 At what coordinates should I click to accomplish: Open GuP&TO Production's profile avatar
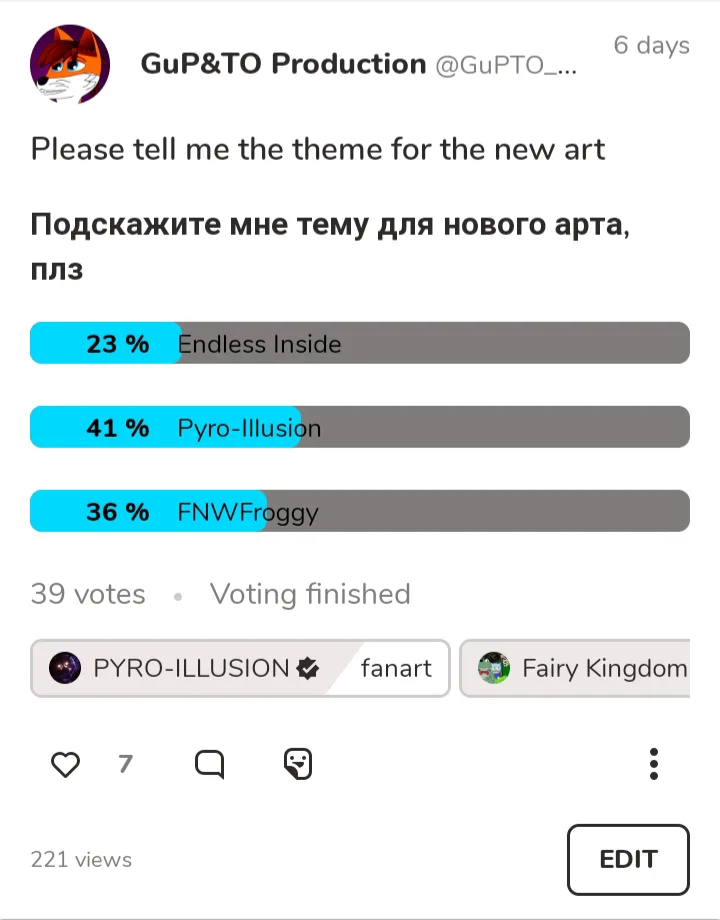tap(71, 64)
